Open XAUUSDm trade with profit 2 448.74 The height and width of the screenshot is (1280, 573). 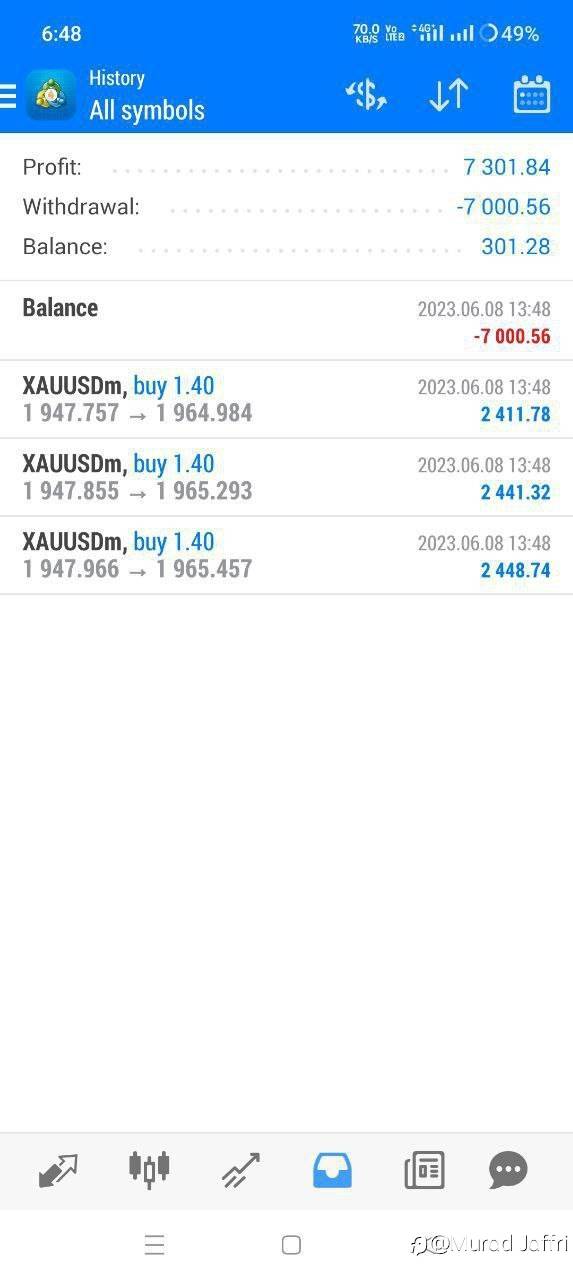286,555
